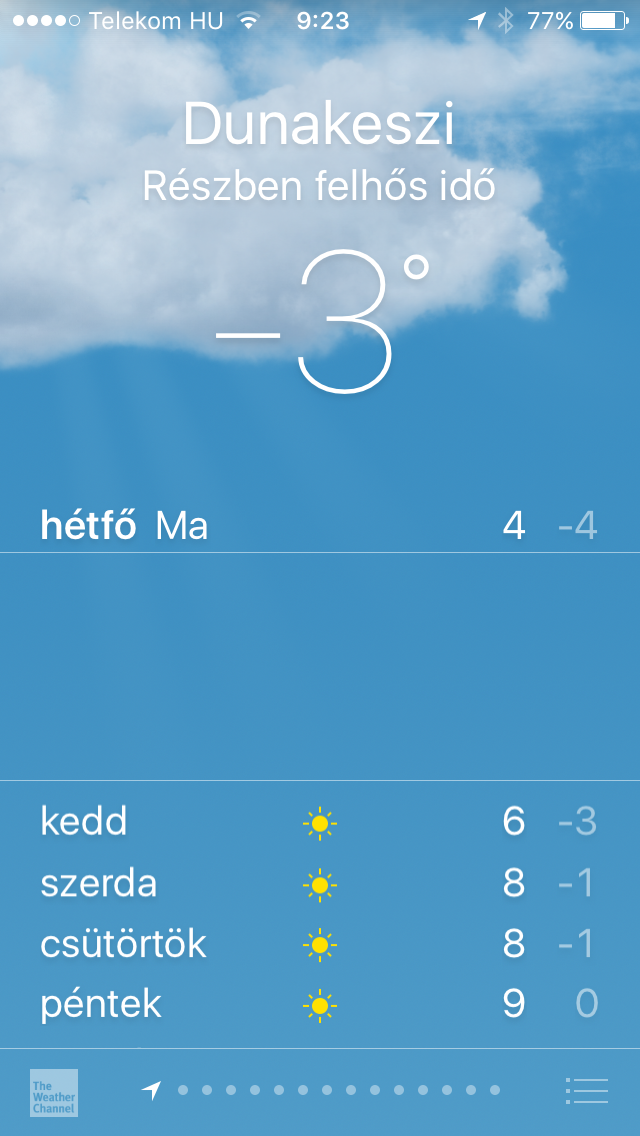Tap the page indicator dots
This screenshot has height=1136, width=640.
coord(321,1090)
